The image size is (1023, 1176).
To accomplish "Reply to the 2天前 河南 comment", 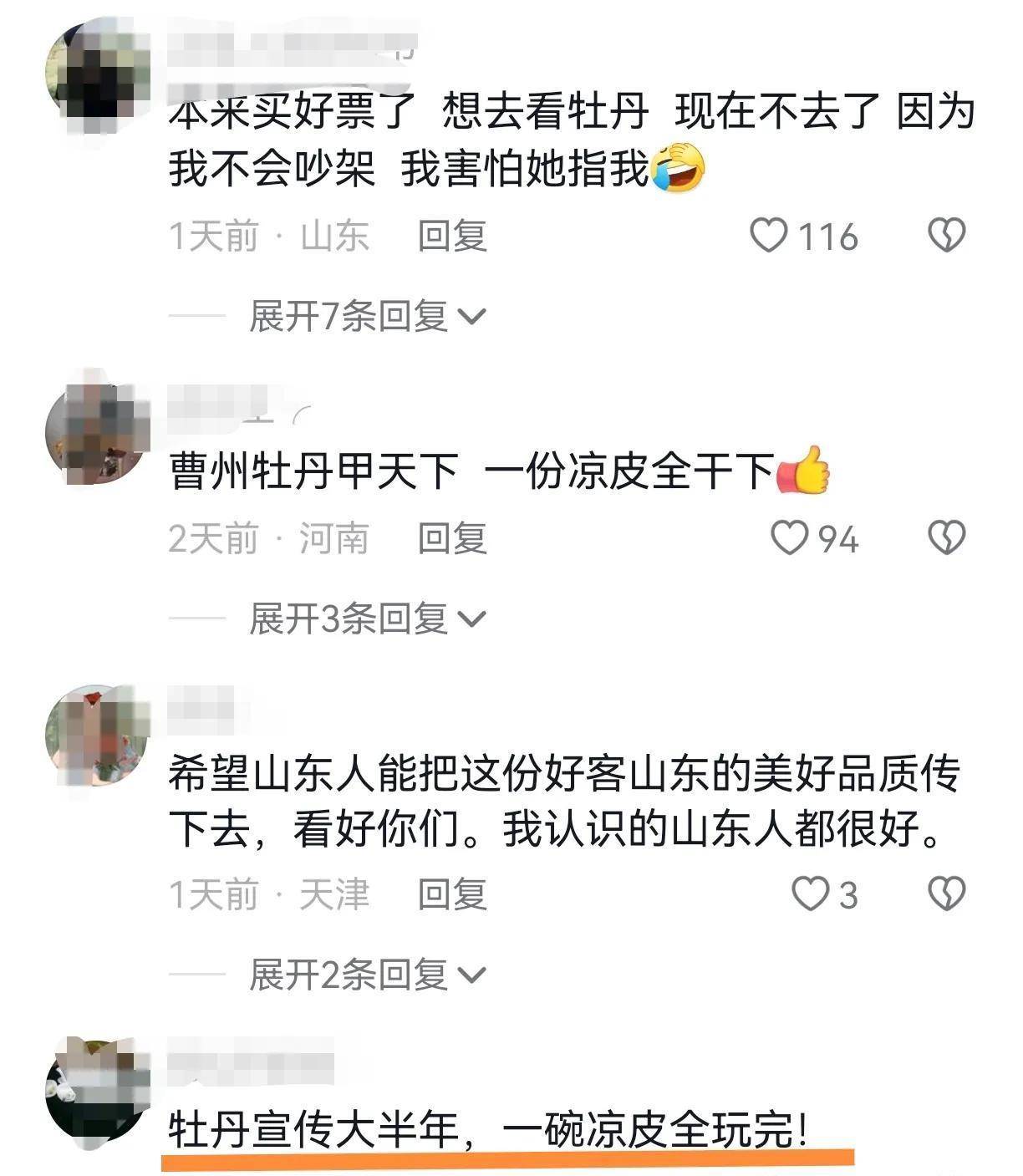I will 452,539.
